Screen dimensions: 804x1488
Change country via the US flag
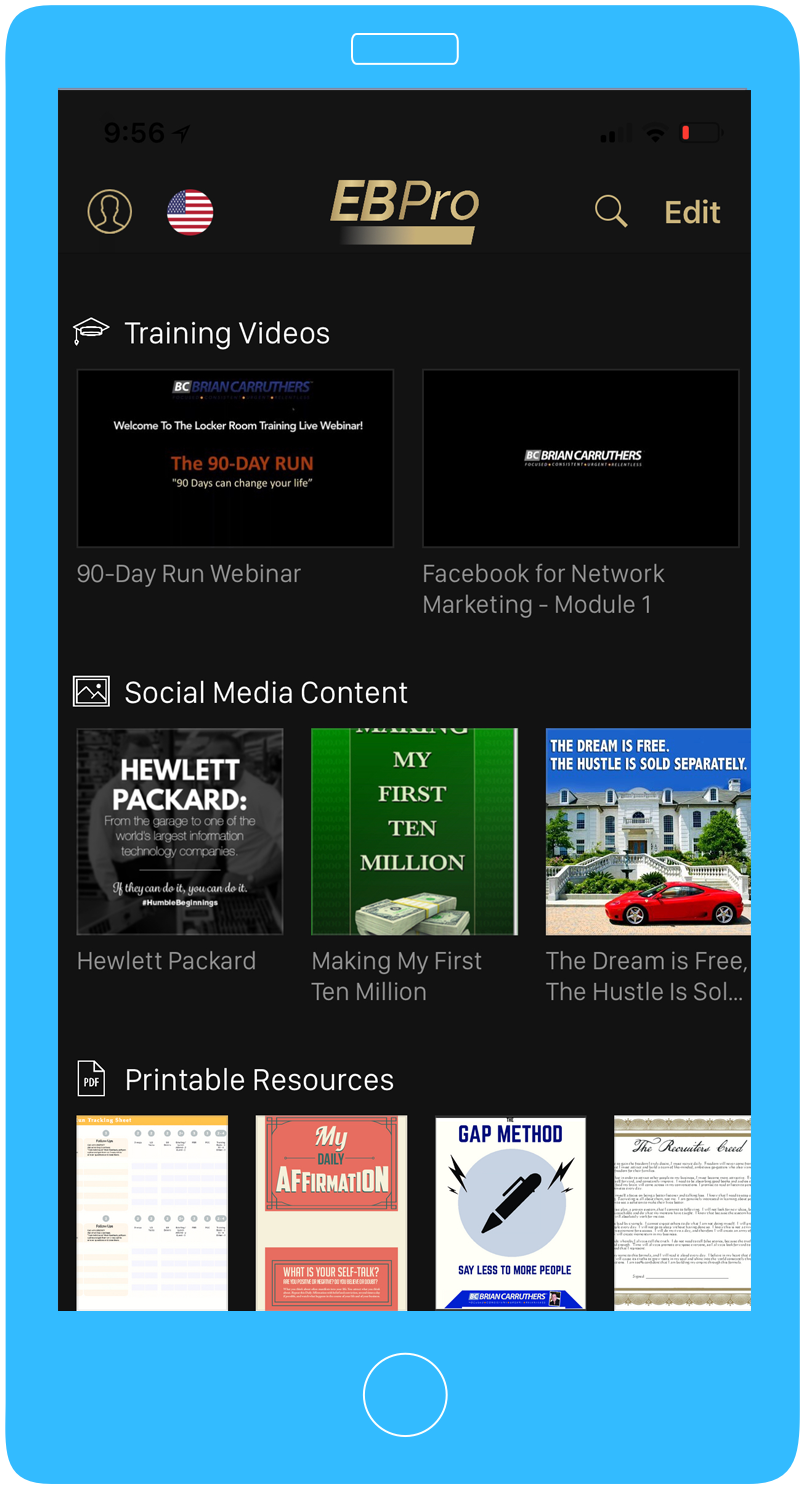click(x=190, y=211)
